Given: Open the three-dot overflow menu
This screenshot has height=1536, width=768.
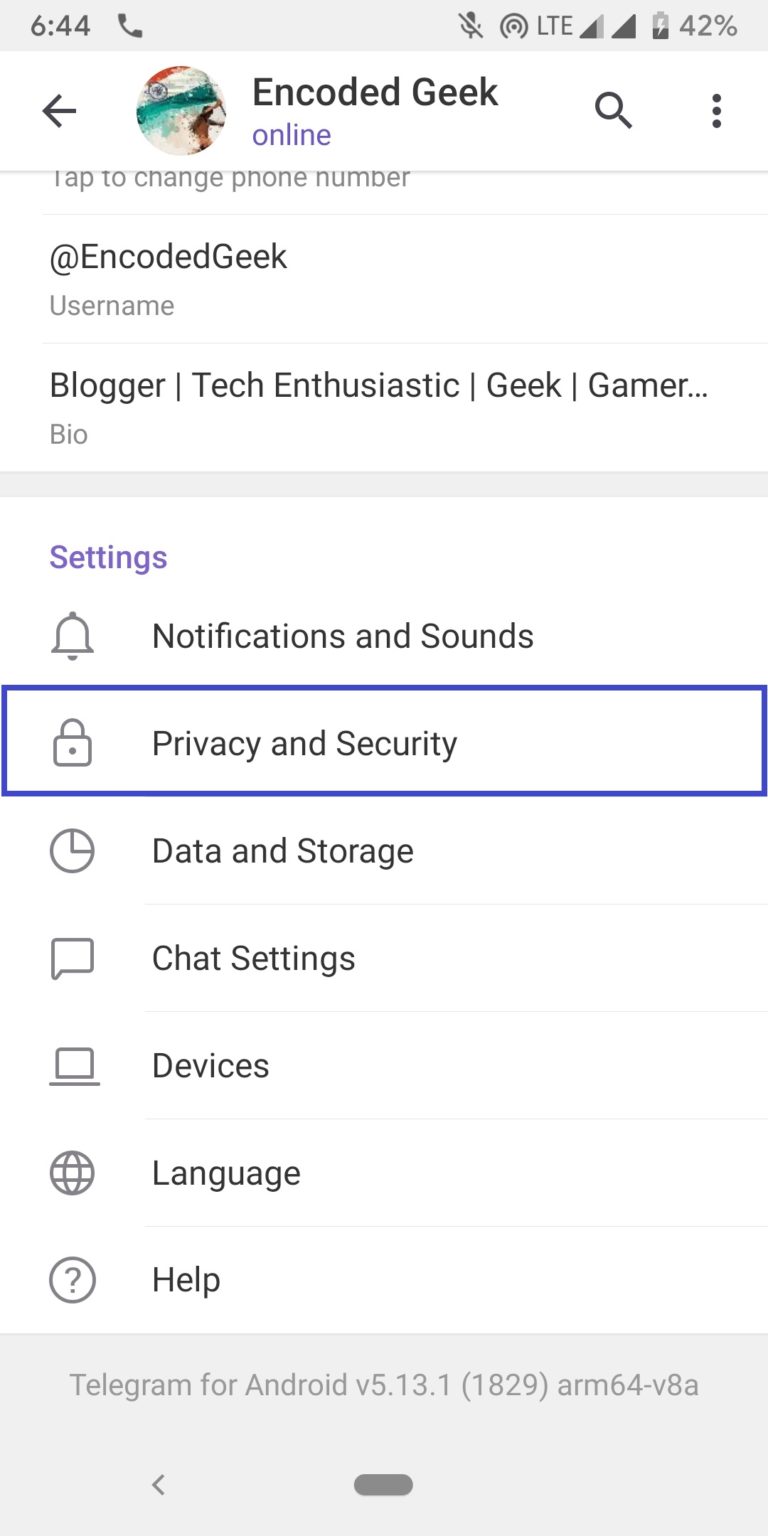Looking at the screenshot, I should (716, 111).
